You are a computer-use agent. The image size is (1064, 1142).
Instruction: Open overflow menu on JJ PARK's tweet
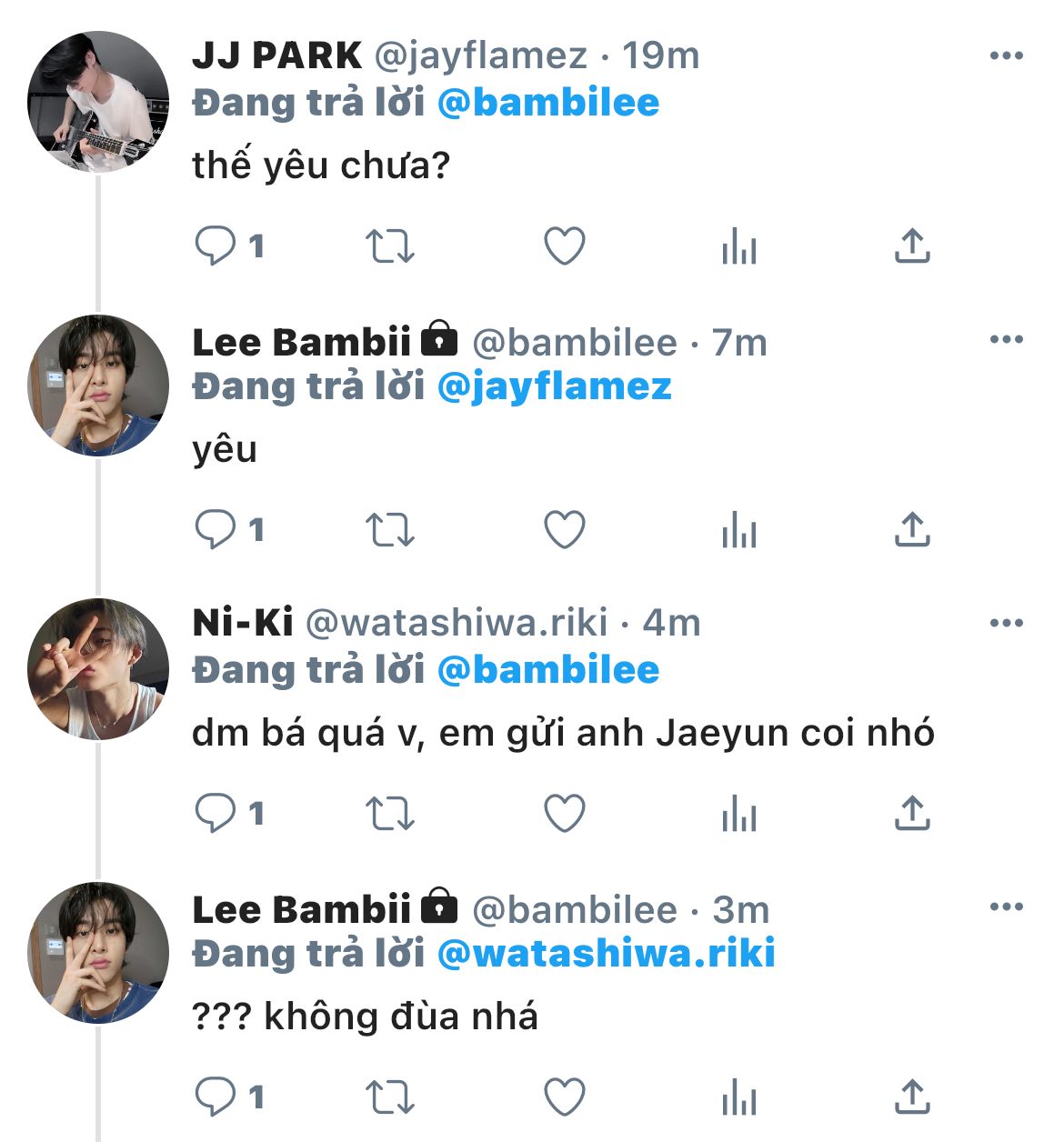(1006, 56)
